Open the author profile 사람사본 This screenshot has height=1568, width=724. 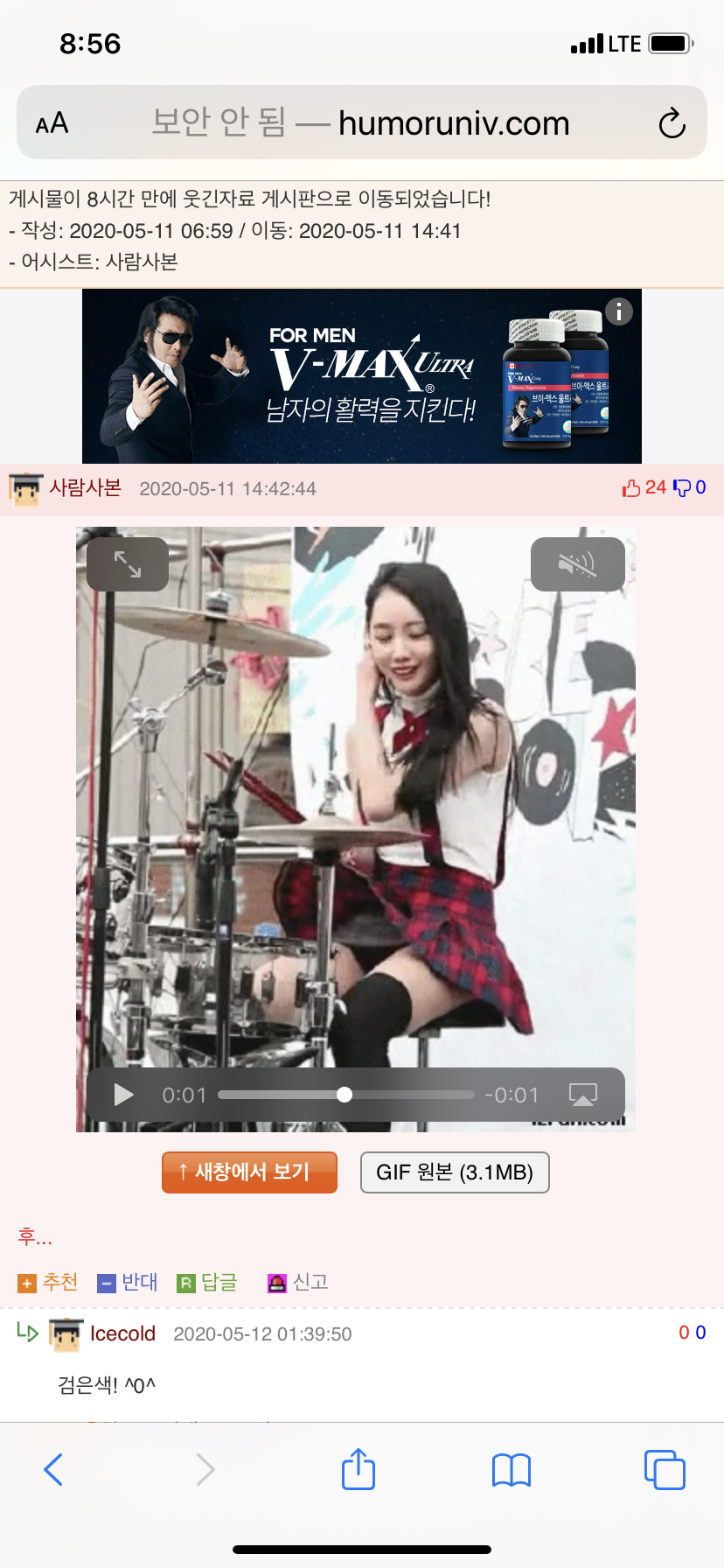[x=85, y=488]
